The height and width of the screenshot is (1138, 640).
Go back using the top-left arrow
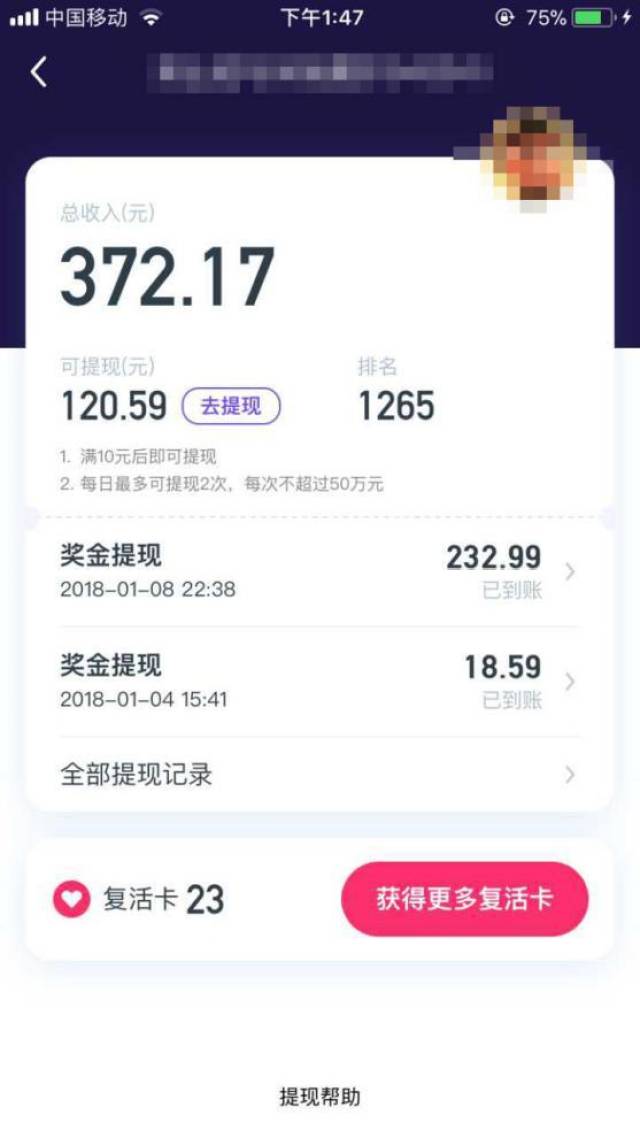click(39, 72)
